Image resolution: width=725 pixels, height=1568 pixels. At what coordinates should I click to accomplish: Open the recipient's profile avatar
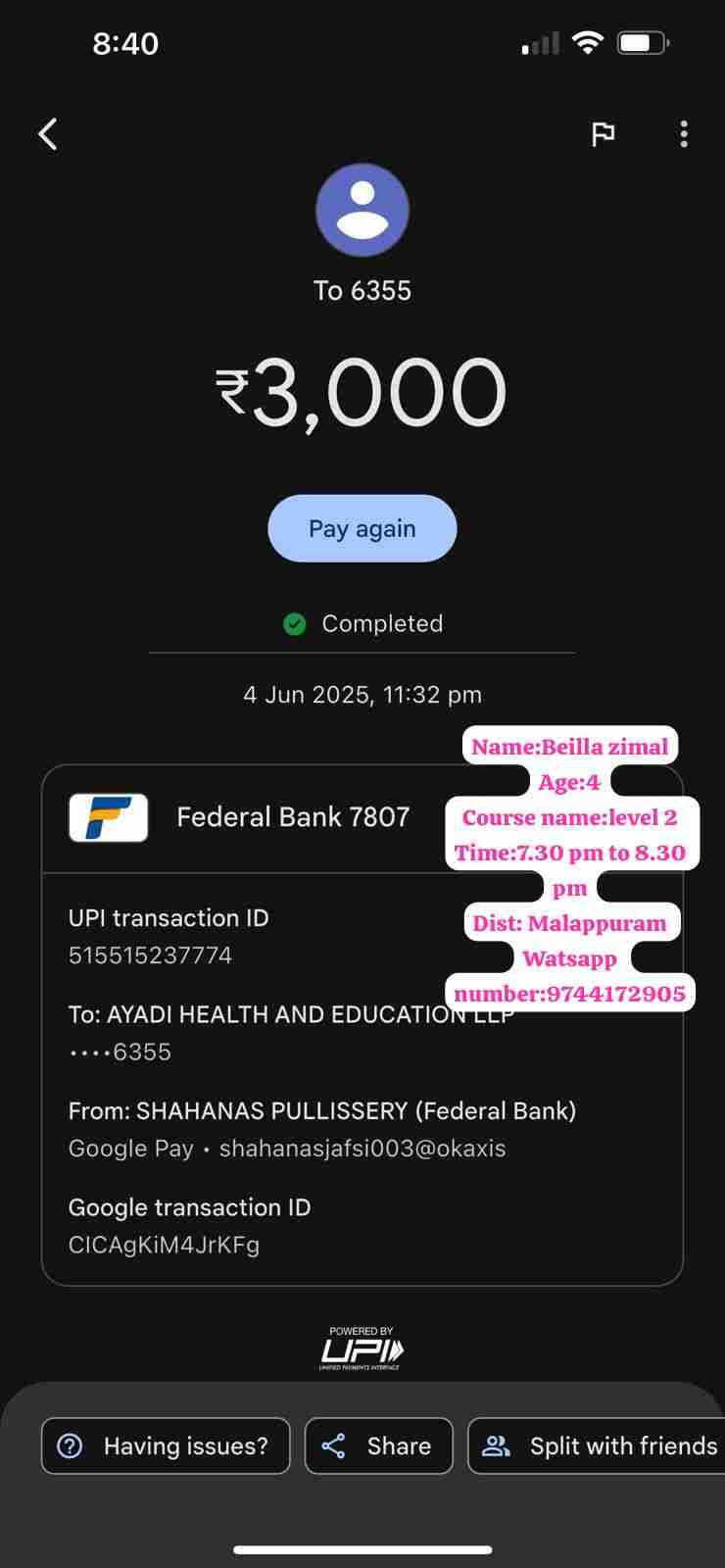362,211
